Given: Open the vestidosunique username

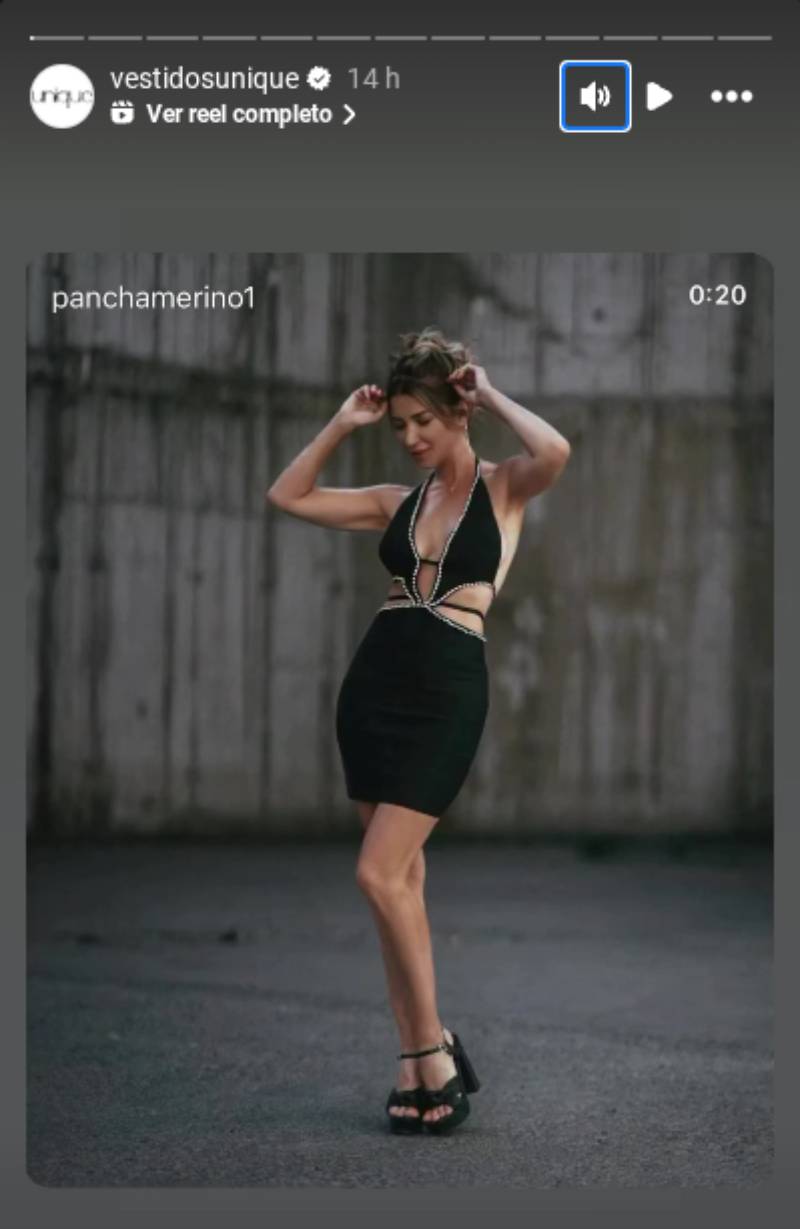Looking at the screenshot, I should tap(204, 78).
